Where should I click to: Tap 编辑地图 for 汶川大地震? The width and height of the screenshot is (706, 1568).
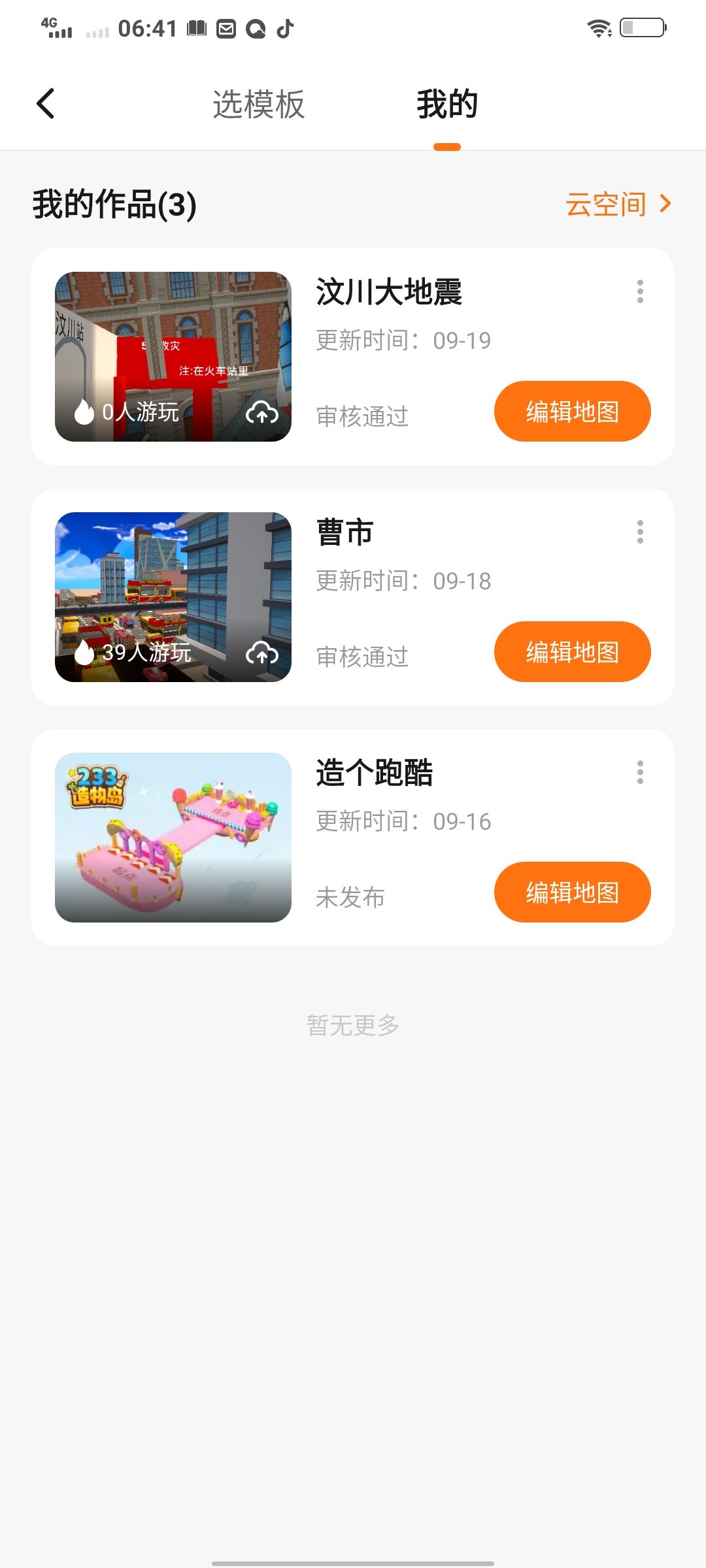572,412
